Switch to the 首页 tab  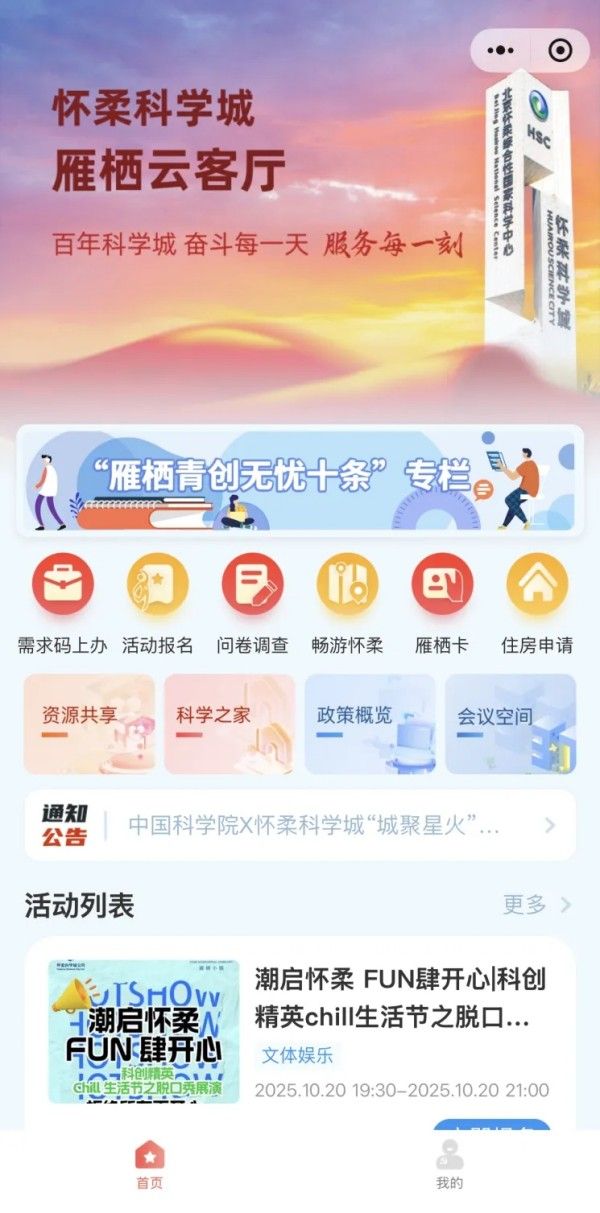coord(150,1166)
